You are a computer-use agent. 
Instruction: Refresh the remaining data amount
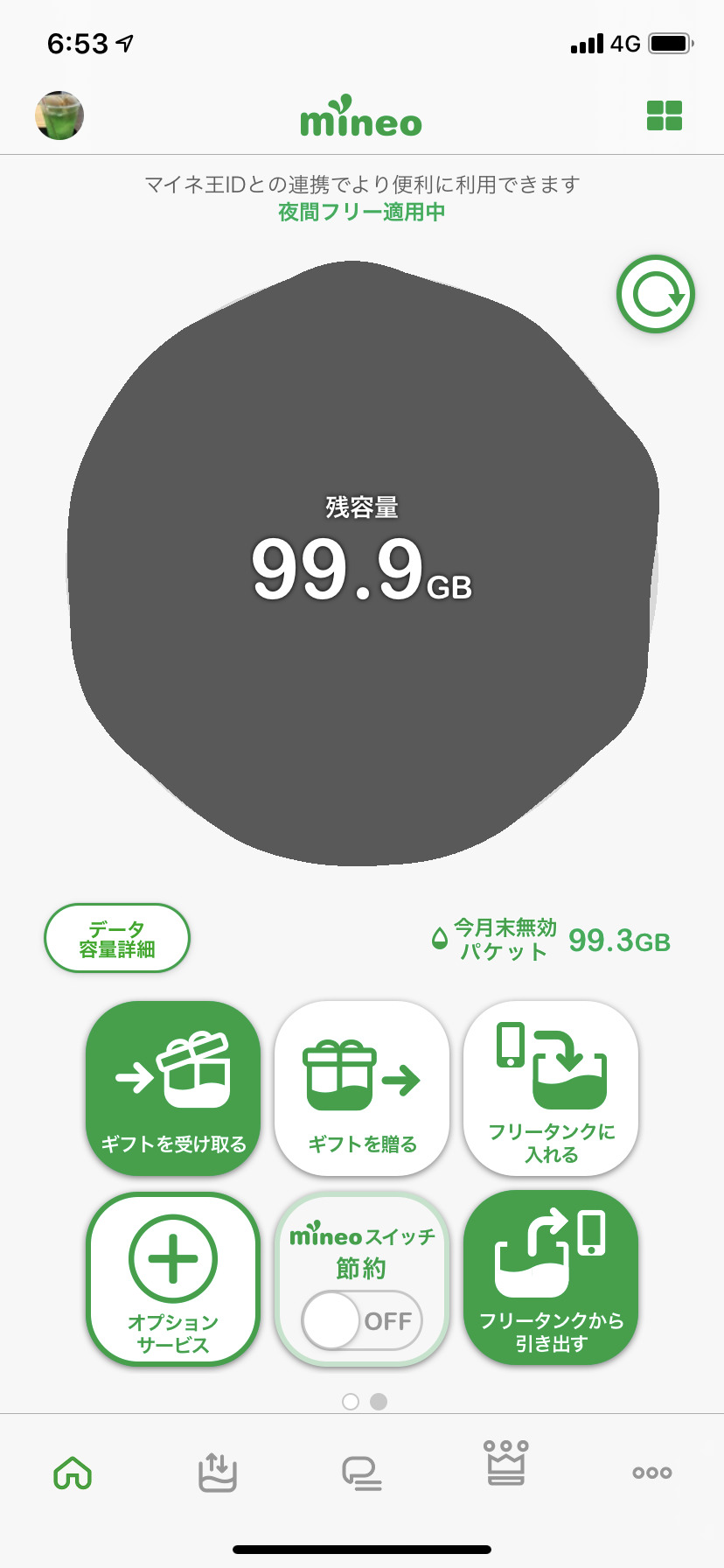click(655, 294)
